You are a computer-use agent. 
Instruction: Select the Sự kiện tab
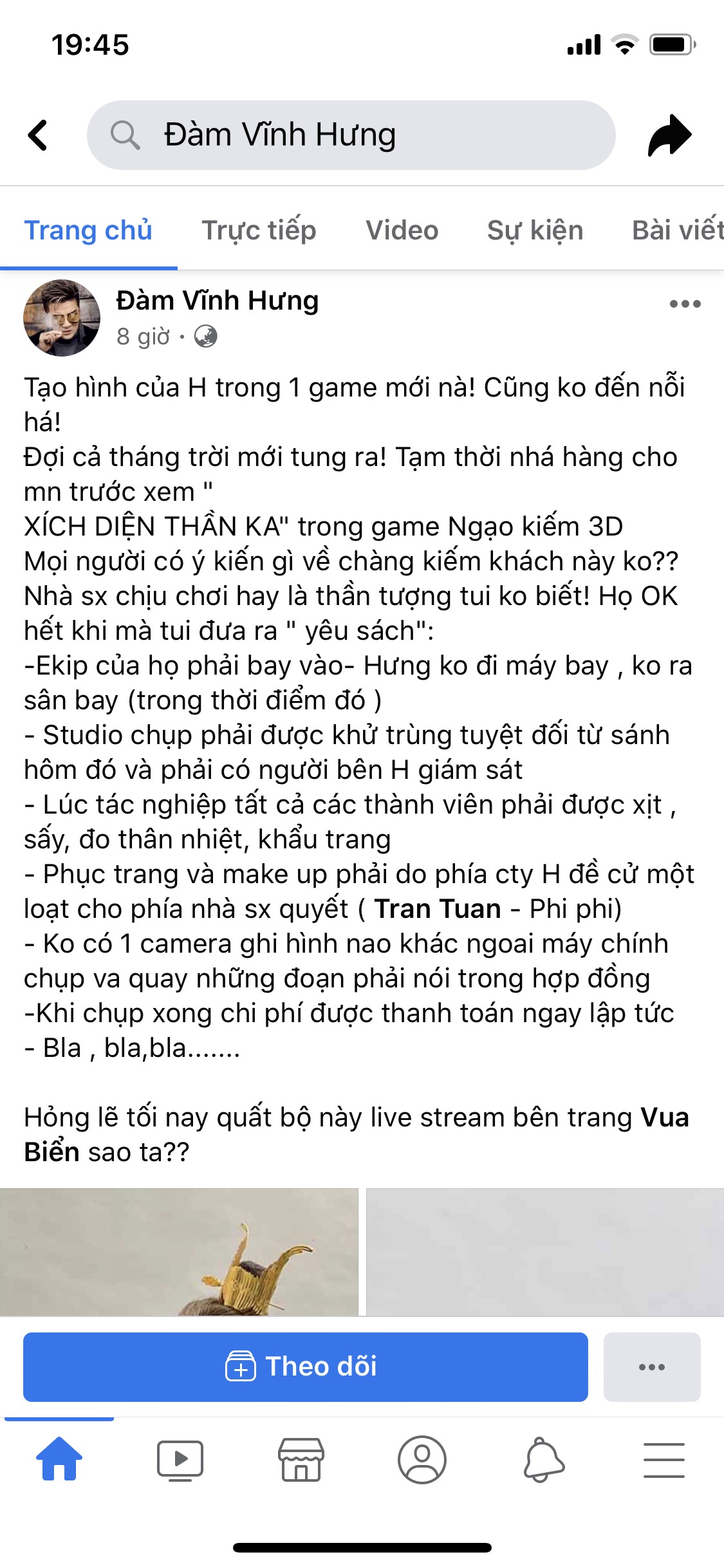coord(535,230)
